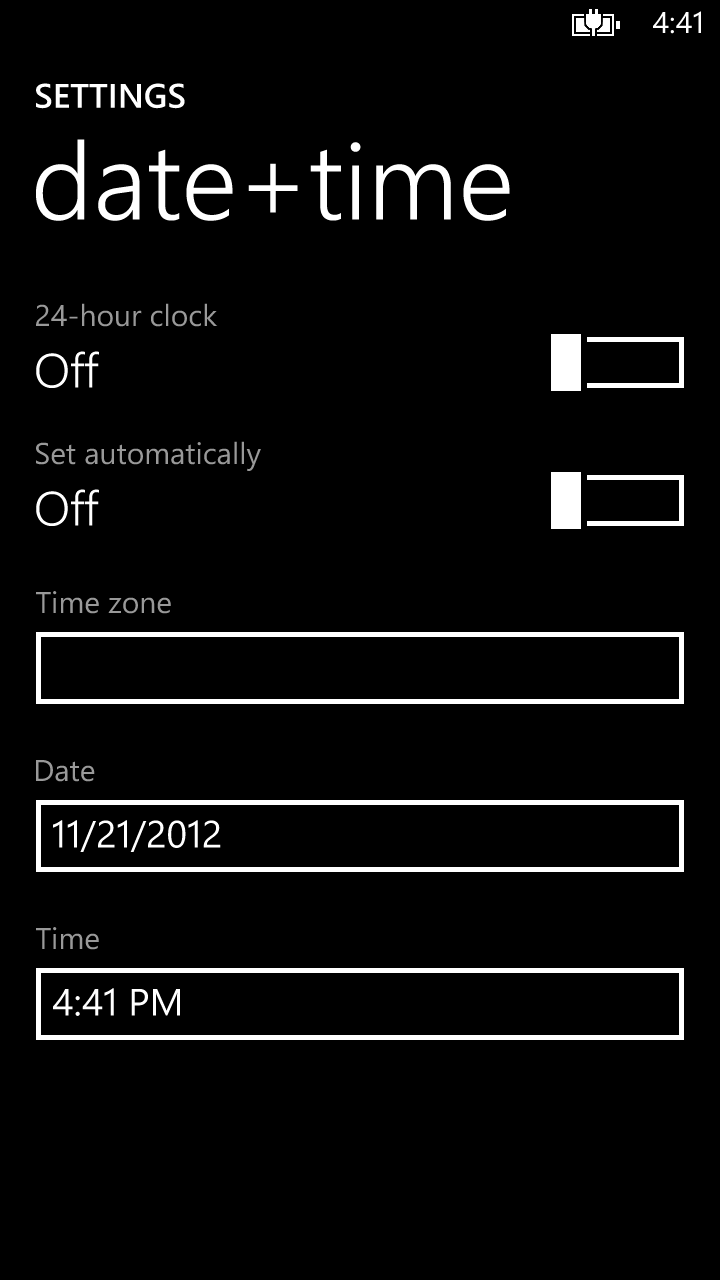
Task: Change the date 11/21/2012
Action: (360, 836)
